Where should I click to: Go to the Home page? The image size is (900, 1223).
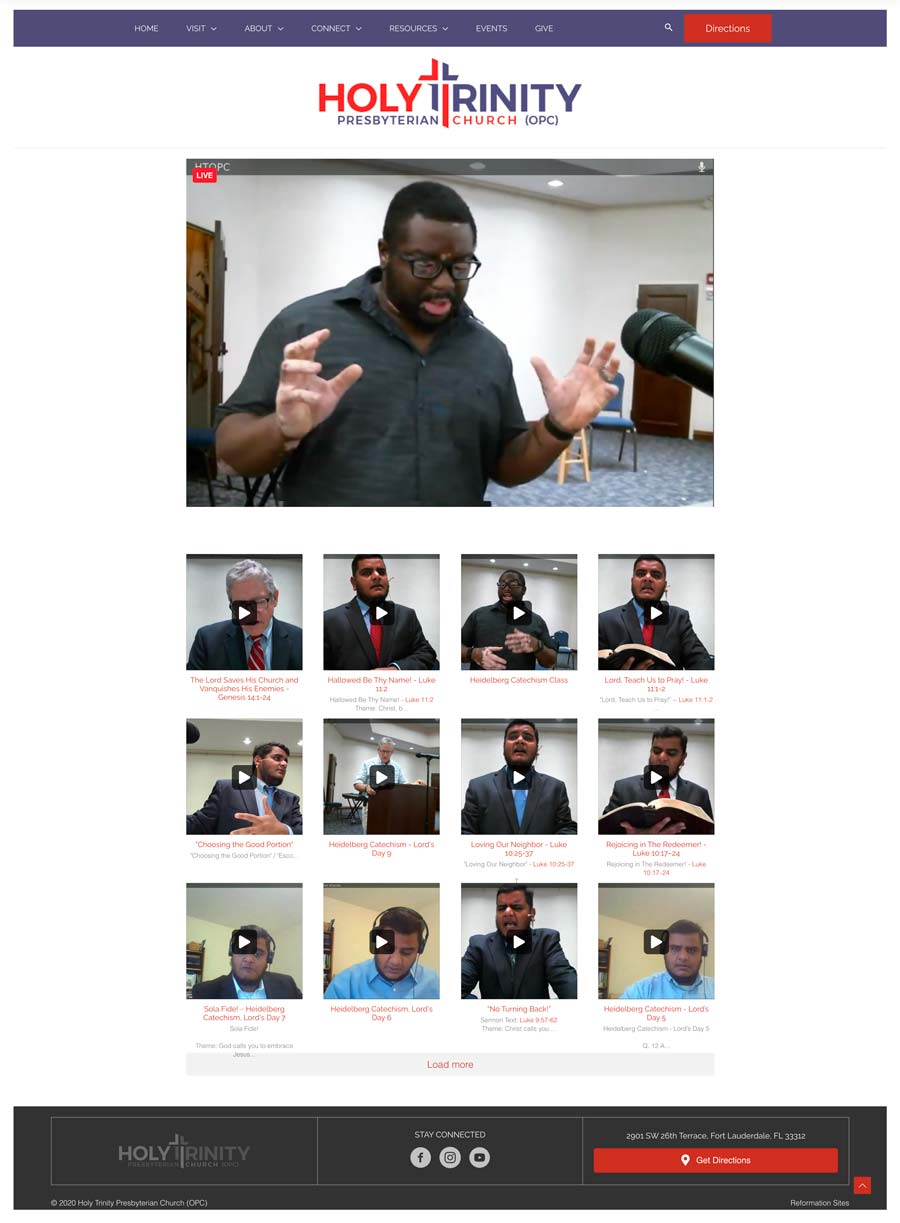point(146,28)
